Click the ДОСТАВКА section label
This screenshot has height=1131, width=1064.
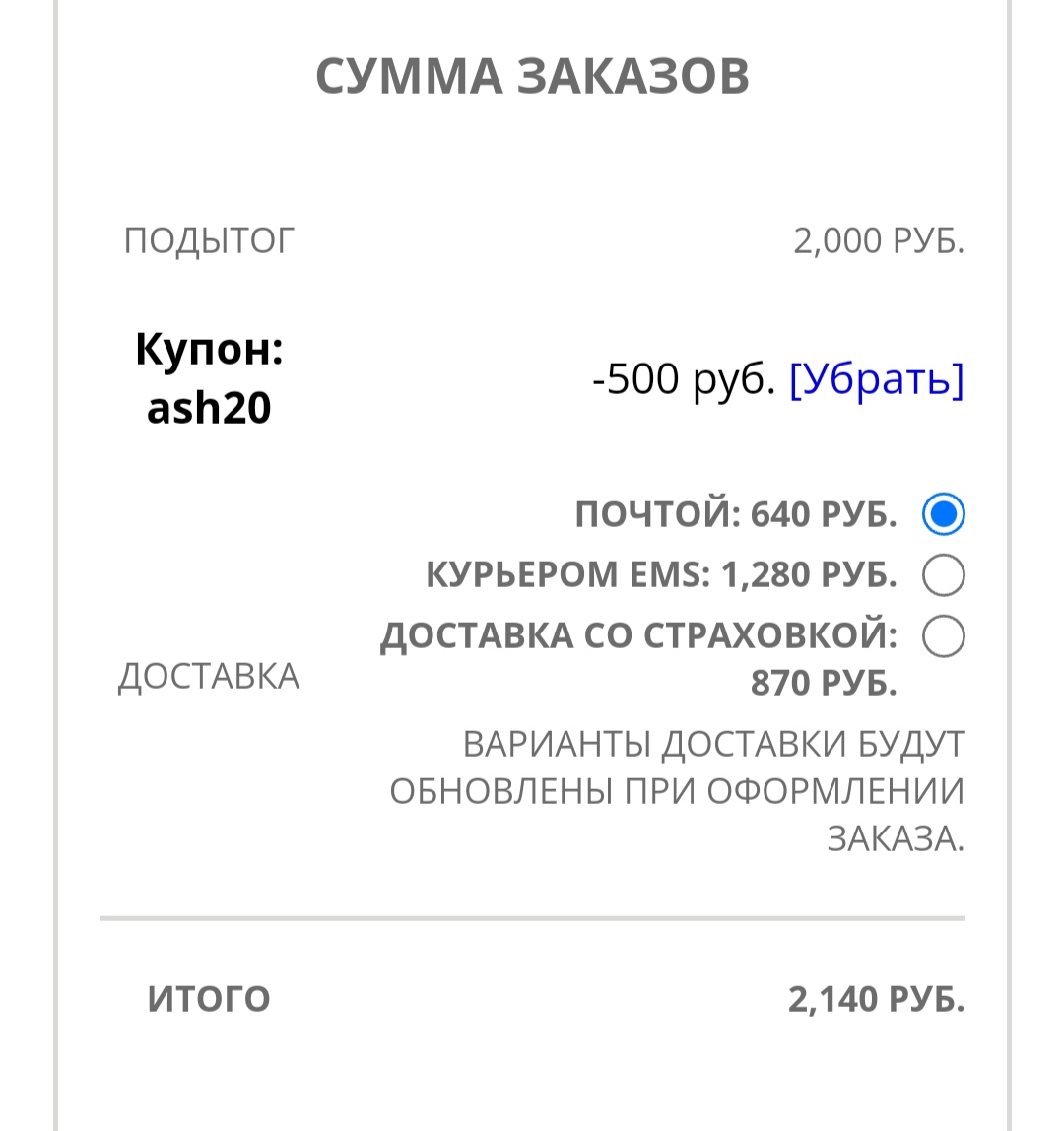[209, 677]
